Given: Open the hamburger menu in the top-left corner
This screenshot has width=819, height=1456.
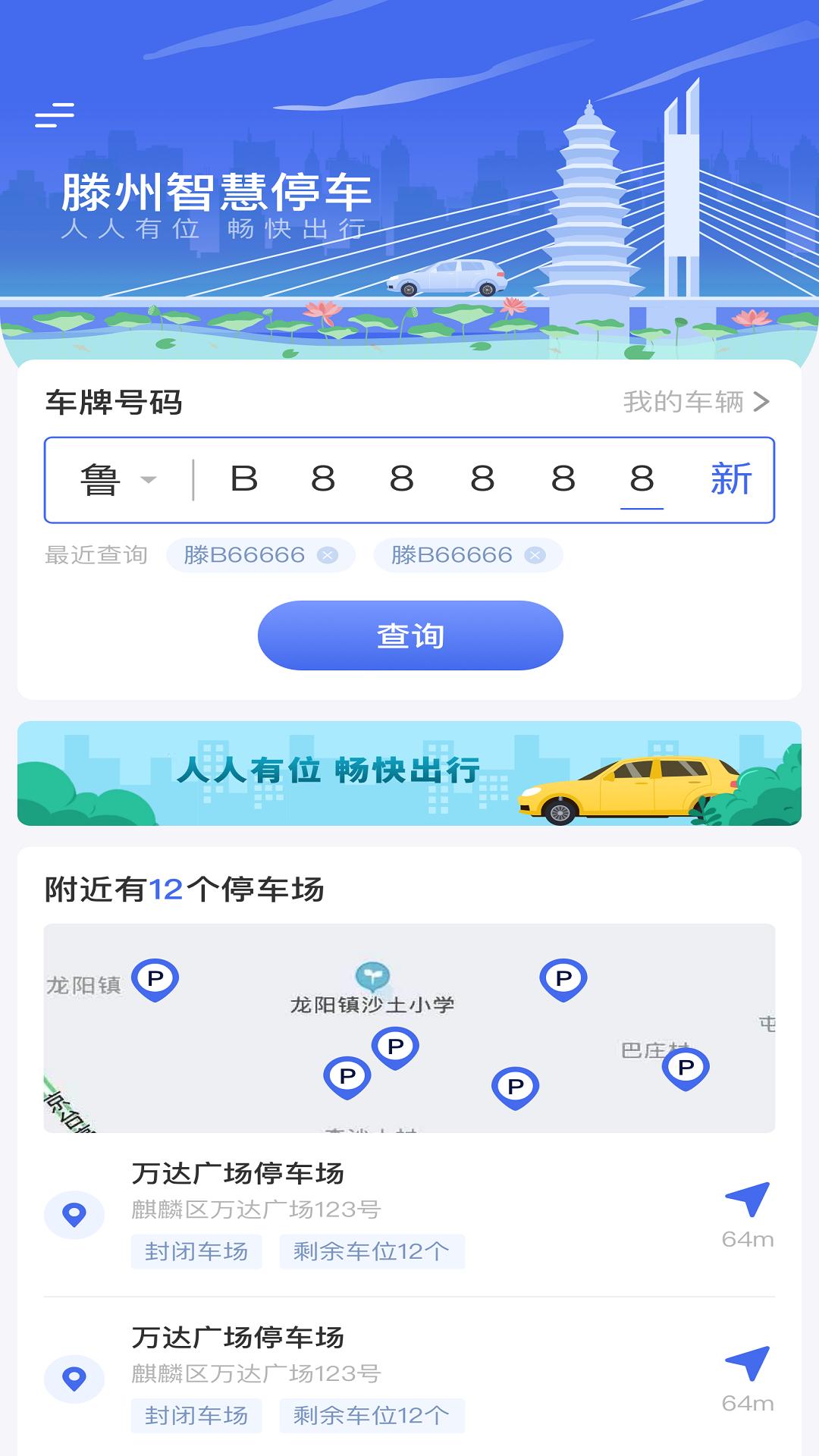Looking at the screenshot, I should (54, 115).
